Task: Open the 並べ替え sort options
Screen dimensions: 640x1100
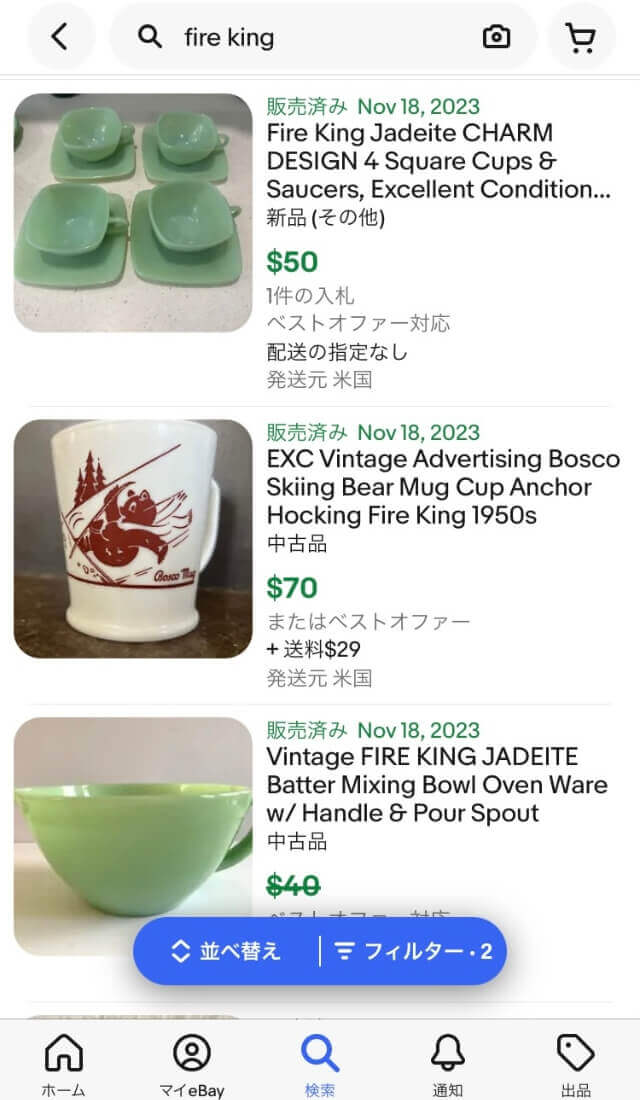Action: click(x=227, y=951)
